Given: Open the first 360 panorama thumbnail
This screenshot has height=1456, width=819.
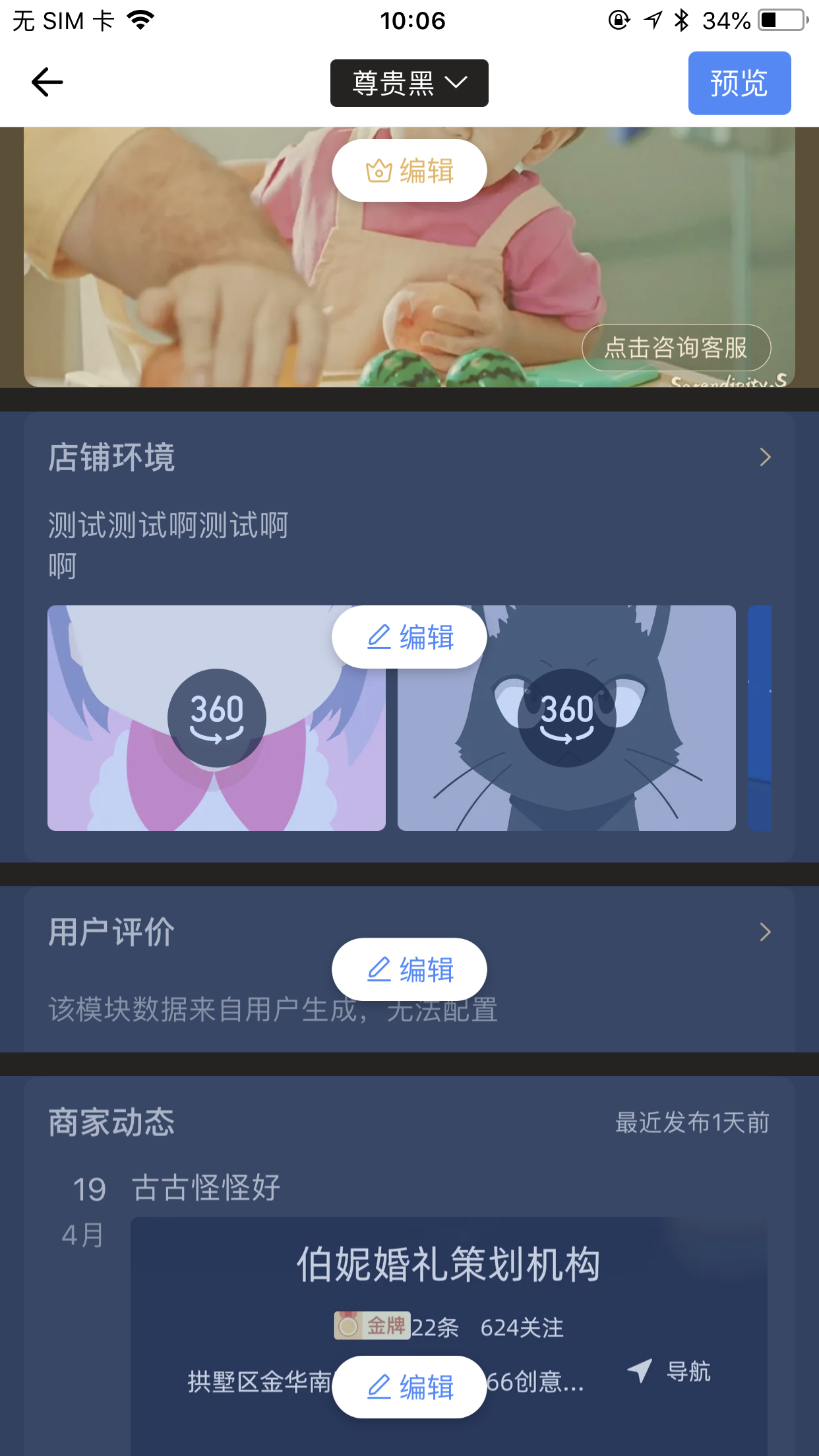Looking at the screenshot, I should [x=216, y=719].
